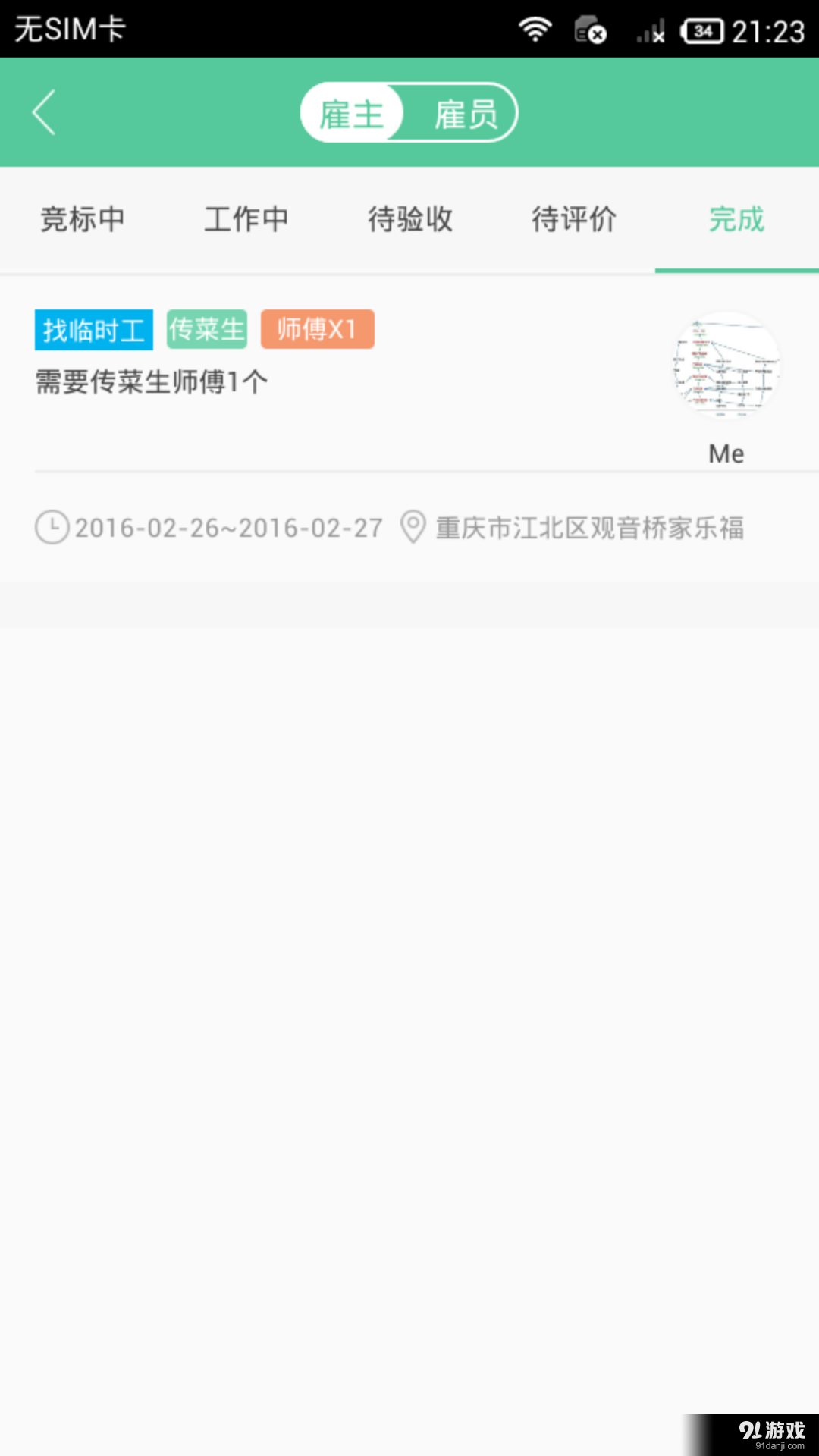The image size is (819, 1456).
Task: Switch to the 竞标中 tab
Action: (83, 220)
